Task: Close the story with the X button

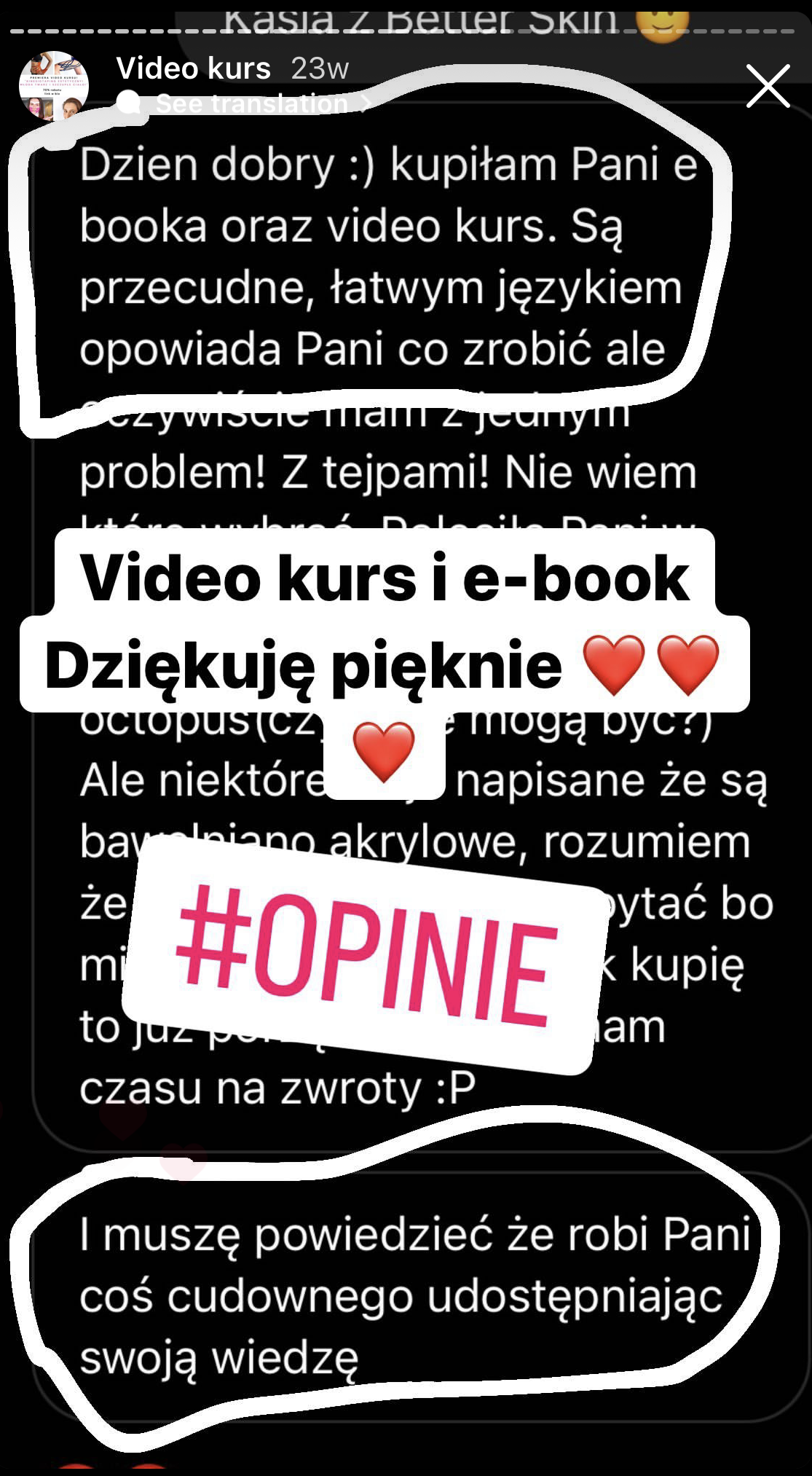Action: [x=768, y=87]
